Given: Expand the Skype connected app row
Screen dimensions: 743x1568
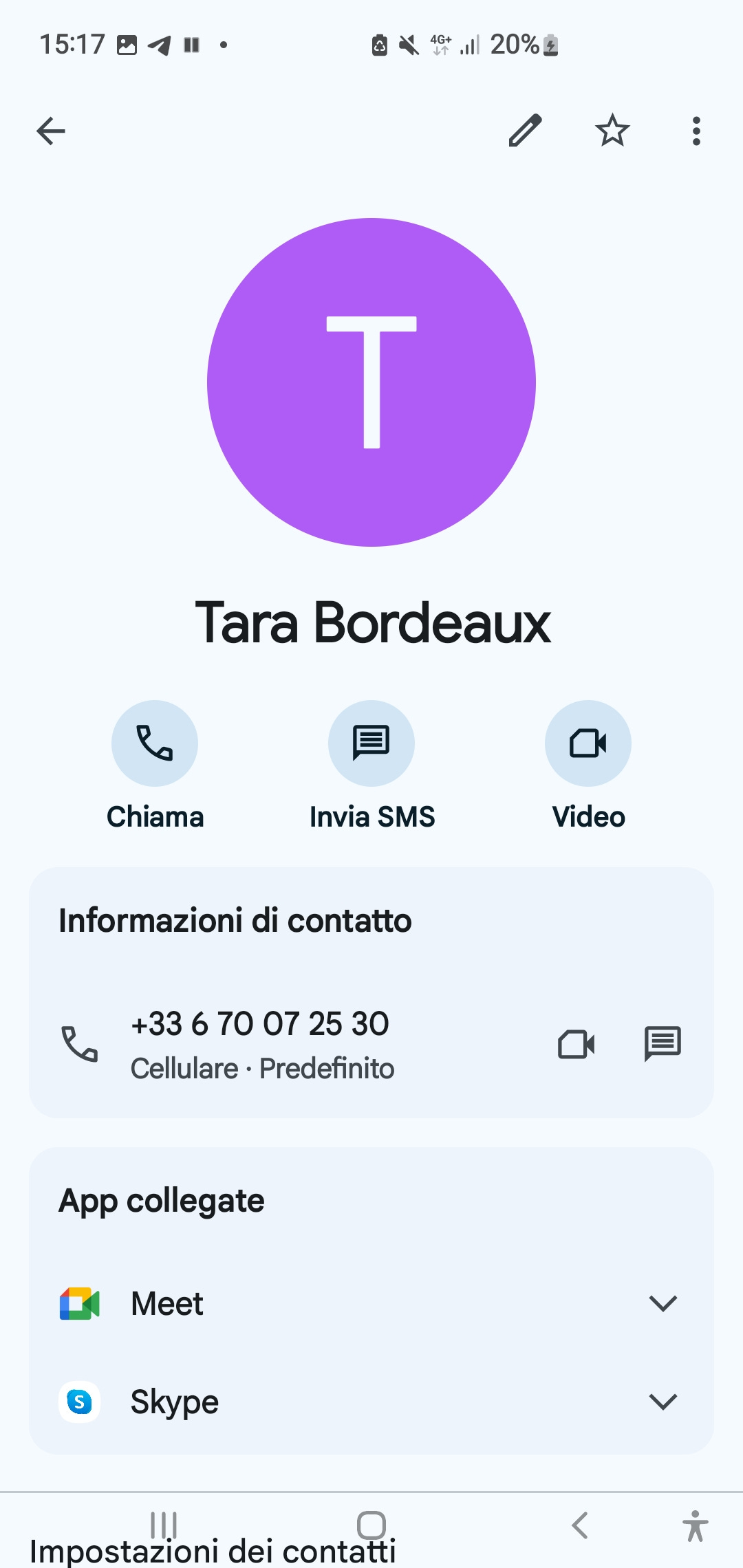Looking at the screenshot, I should click(x=371, y=1402).
